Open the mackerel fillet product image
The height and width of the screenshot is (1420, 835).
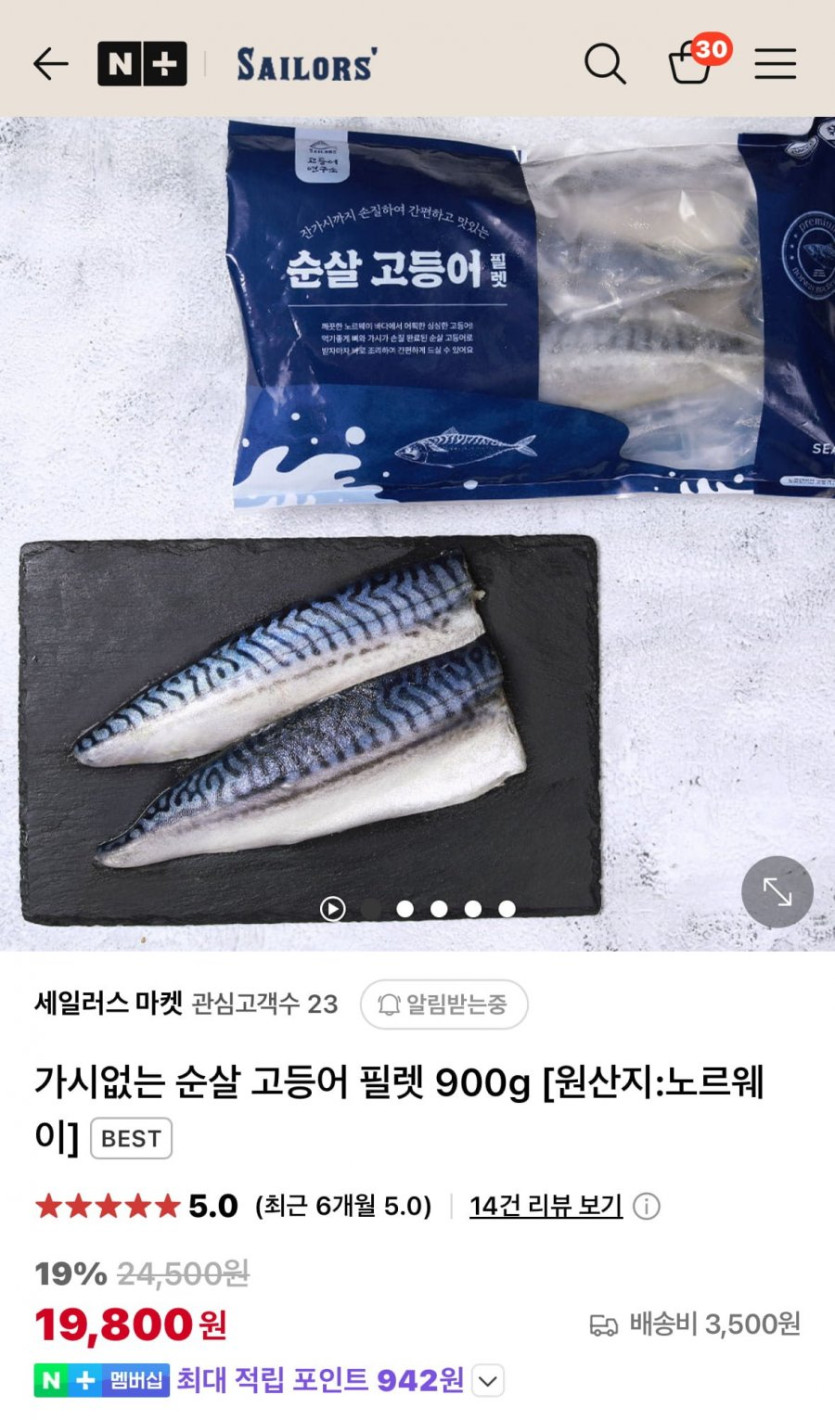[x=417, y=530]
